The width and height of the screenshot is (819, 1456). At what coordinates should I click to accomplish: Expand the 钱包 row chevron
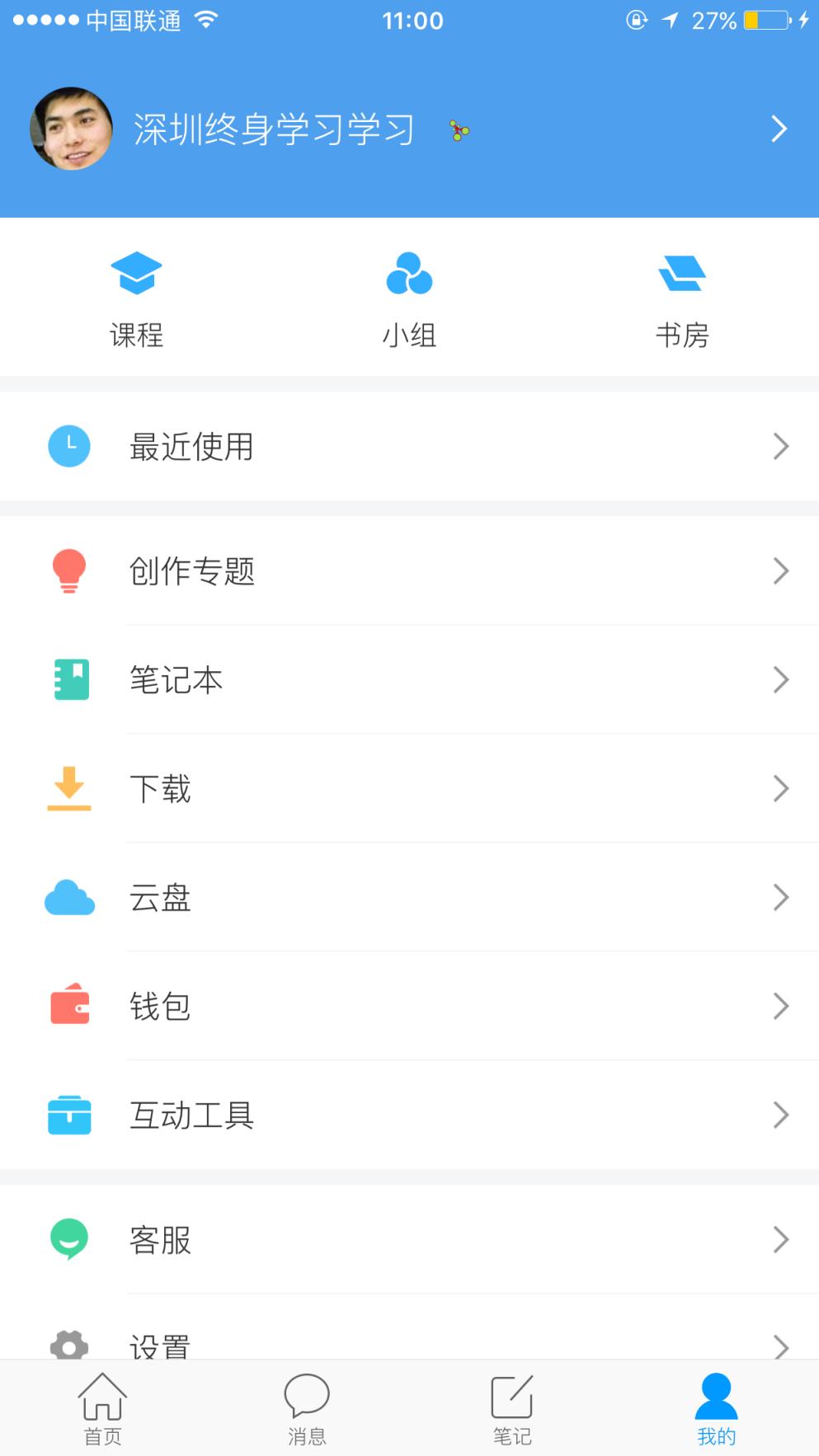click(780, 1006)
